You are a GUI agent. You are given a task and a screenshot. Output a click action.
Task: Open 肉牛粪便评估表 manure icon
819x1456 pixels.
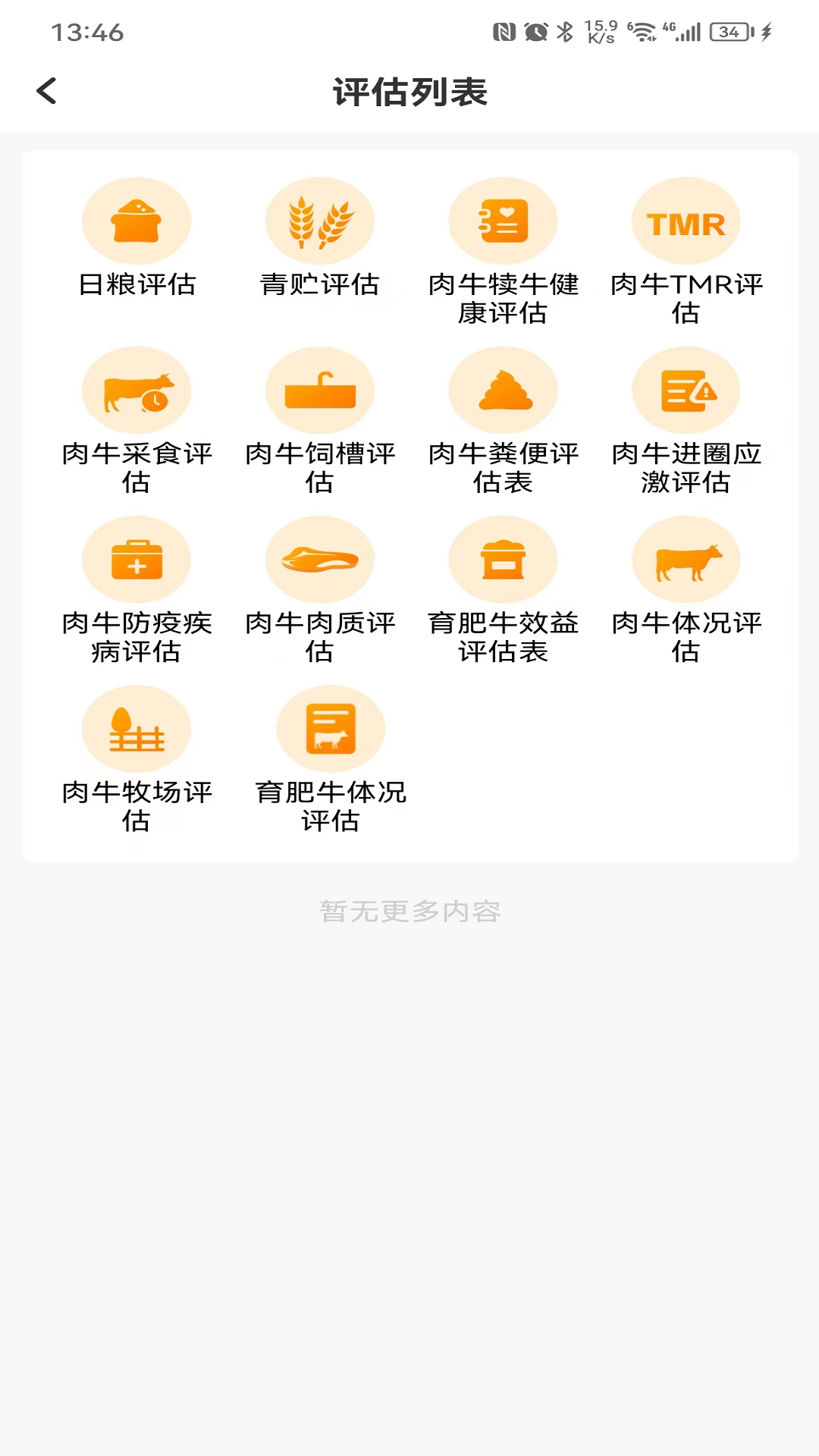pyautogui.click(x=504, y=389)
